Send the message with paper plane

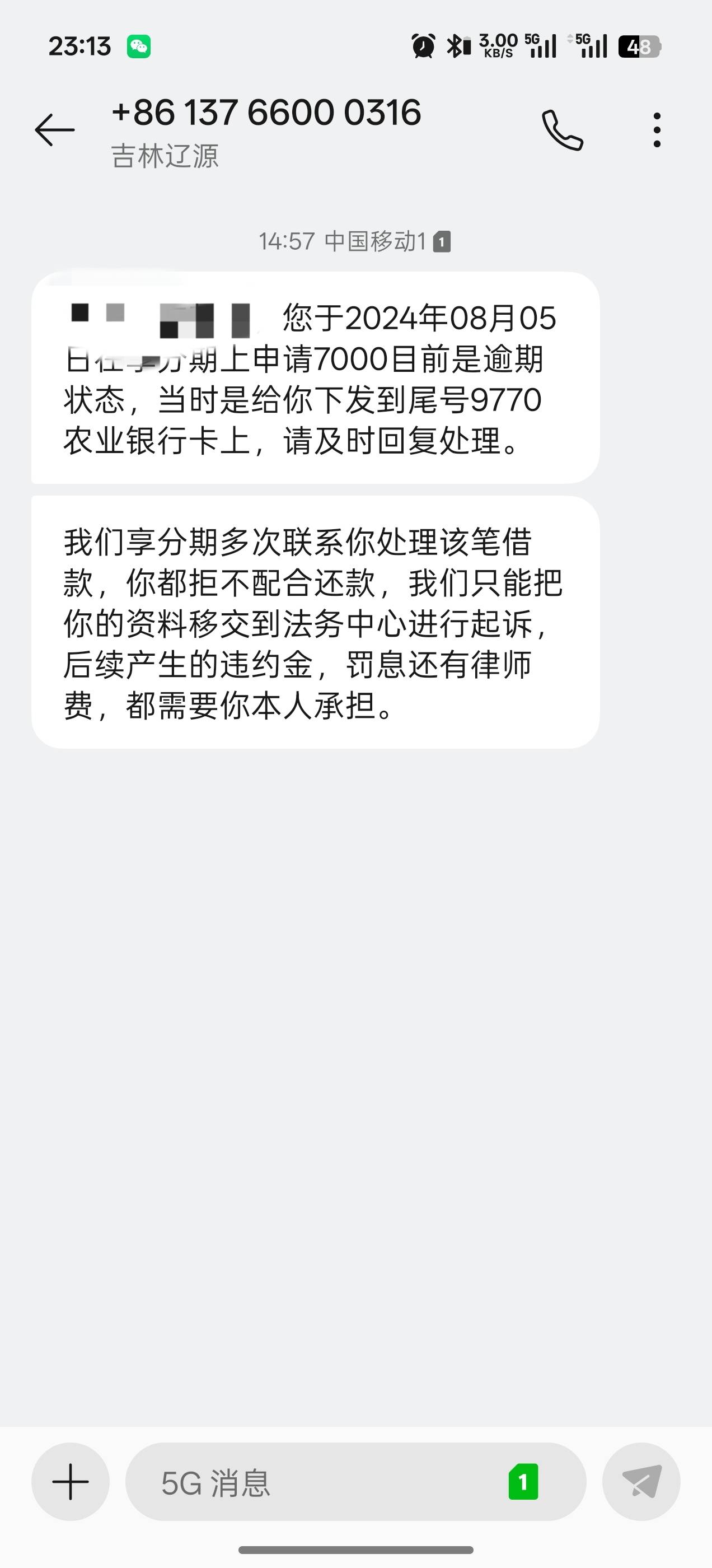[641, 1482]
